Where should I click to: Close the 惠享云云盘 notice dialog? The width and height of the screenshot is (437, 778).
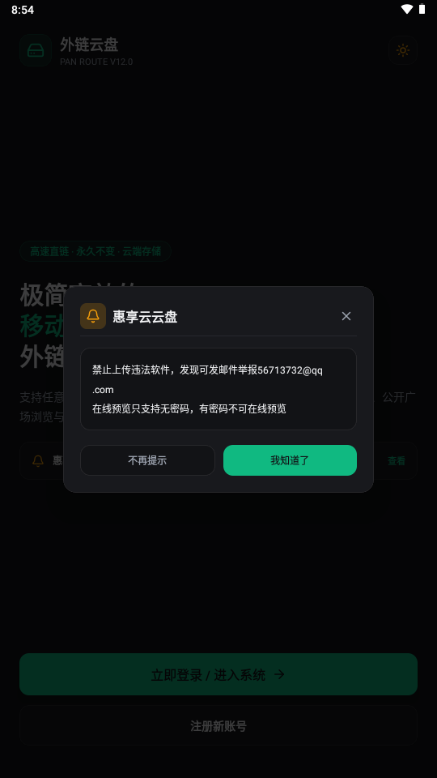click(346, 316)
